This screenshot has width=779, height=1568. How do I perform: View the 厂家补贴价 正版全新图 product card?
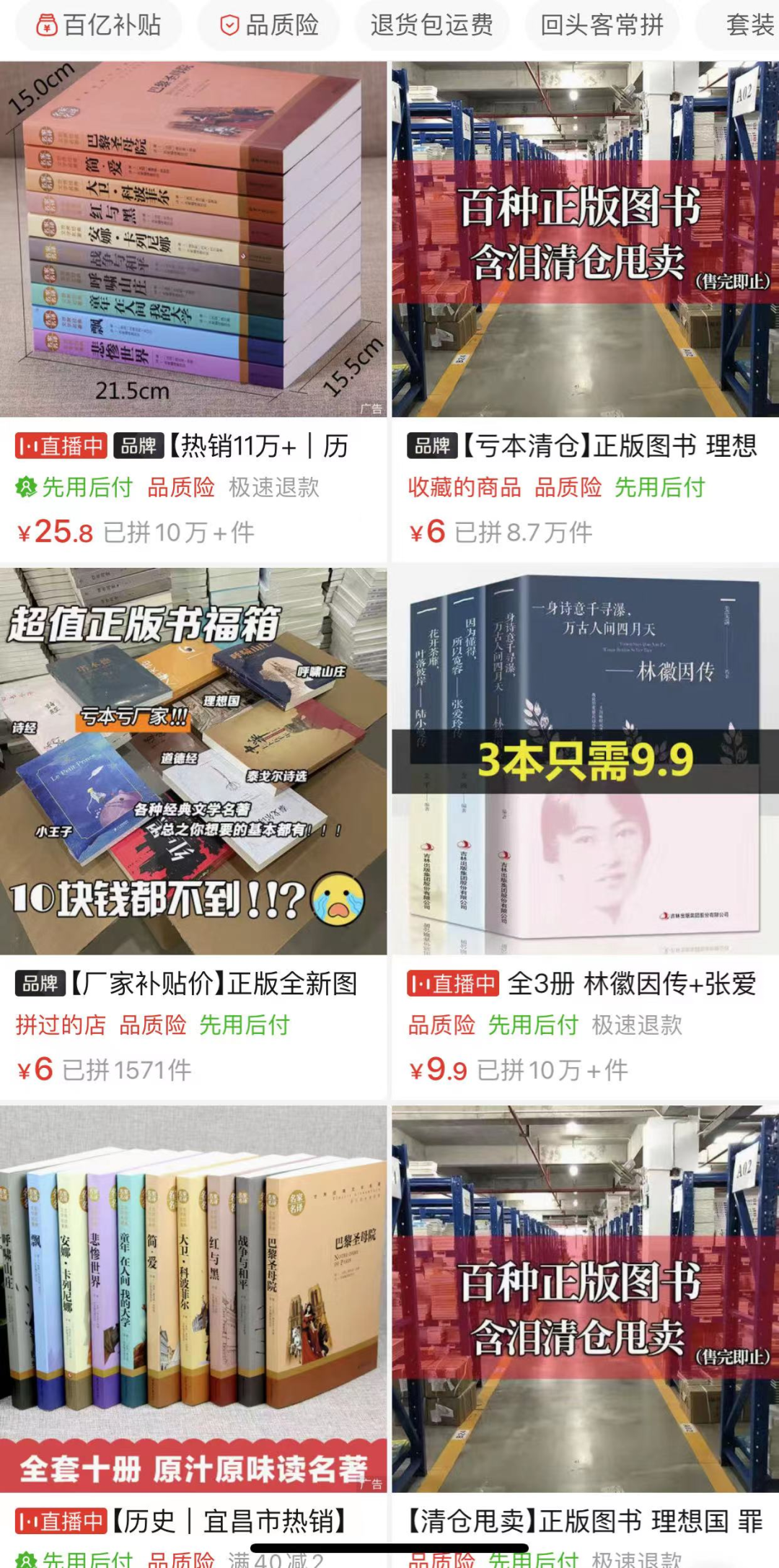[193, 761]
